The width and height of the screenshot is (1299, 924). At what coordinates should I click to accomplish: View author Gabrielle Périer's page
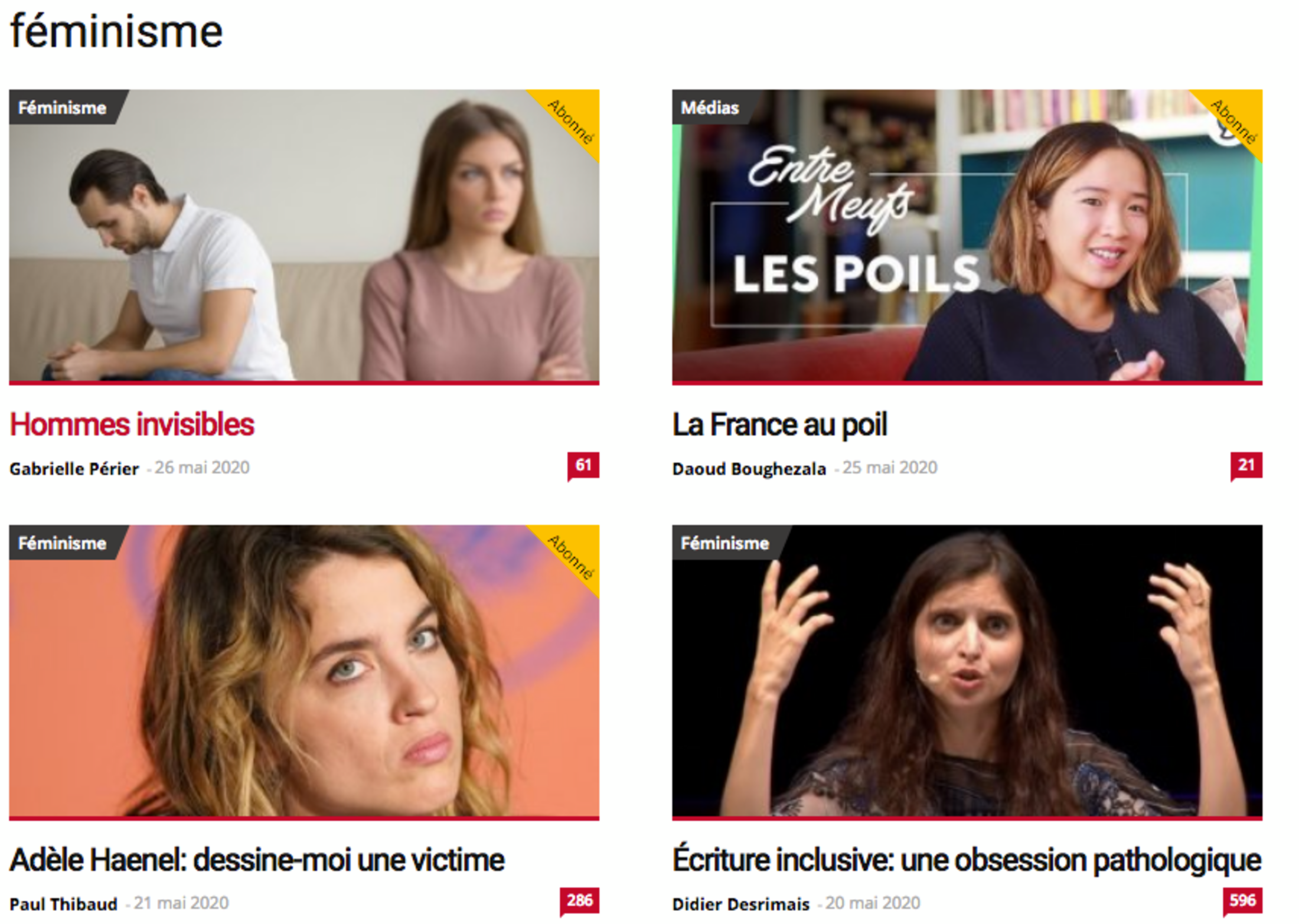click(x=74, y=469)
